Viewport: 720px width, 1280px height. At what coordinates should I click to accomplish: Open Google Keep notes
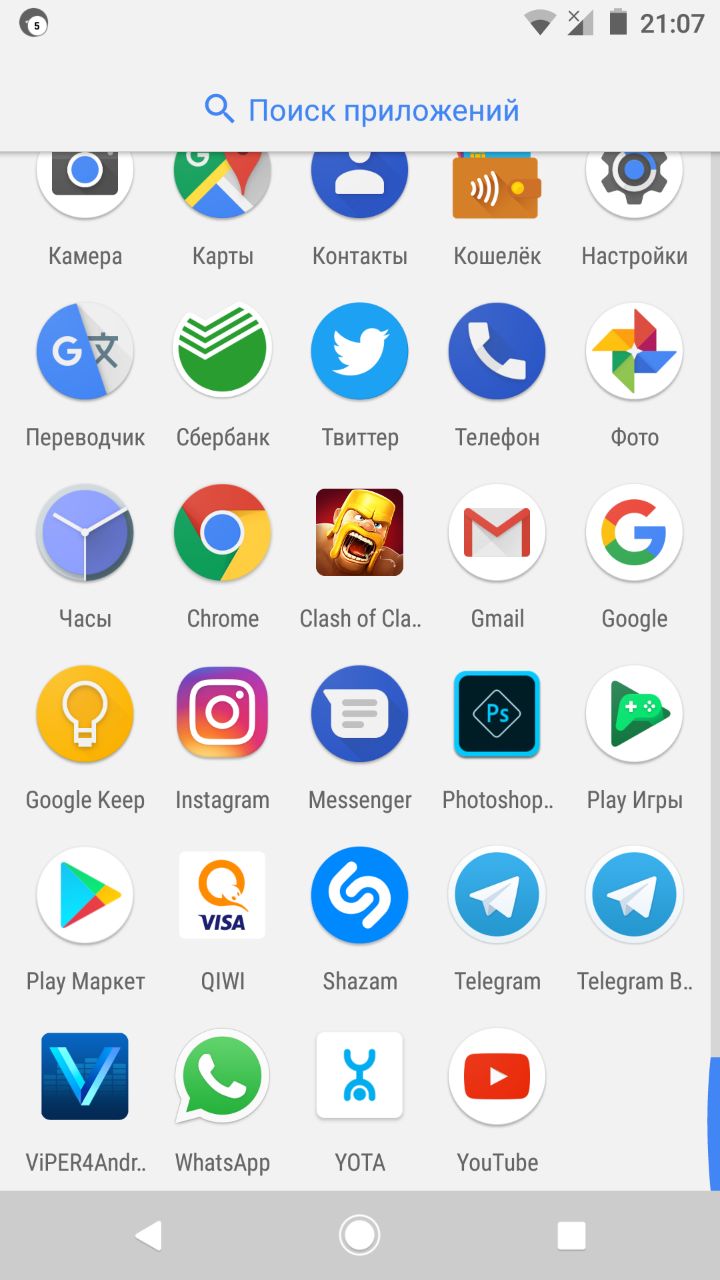coord(85,714)
